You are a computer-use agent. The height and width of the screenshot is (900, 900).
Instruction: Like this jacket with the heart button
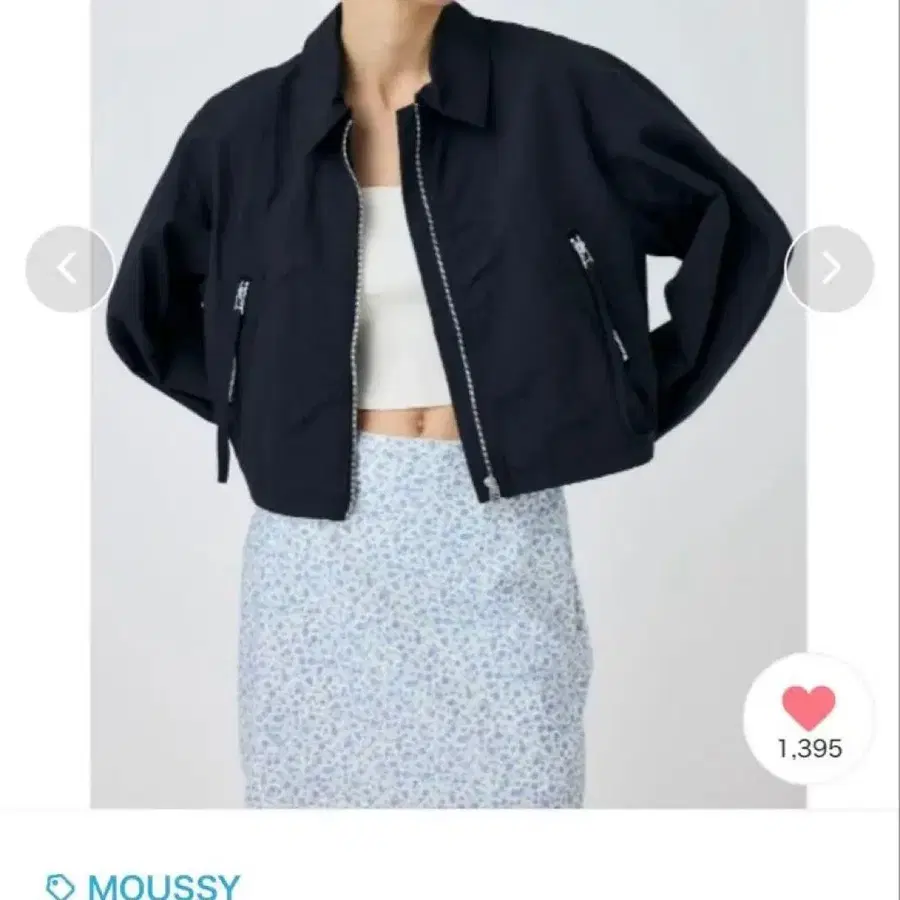(809, 719)
